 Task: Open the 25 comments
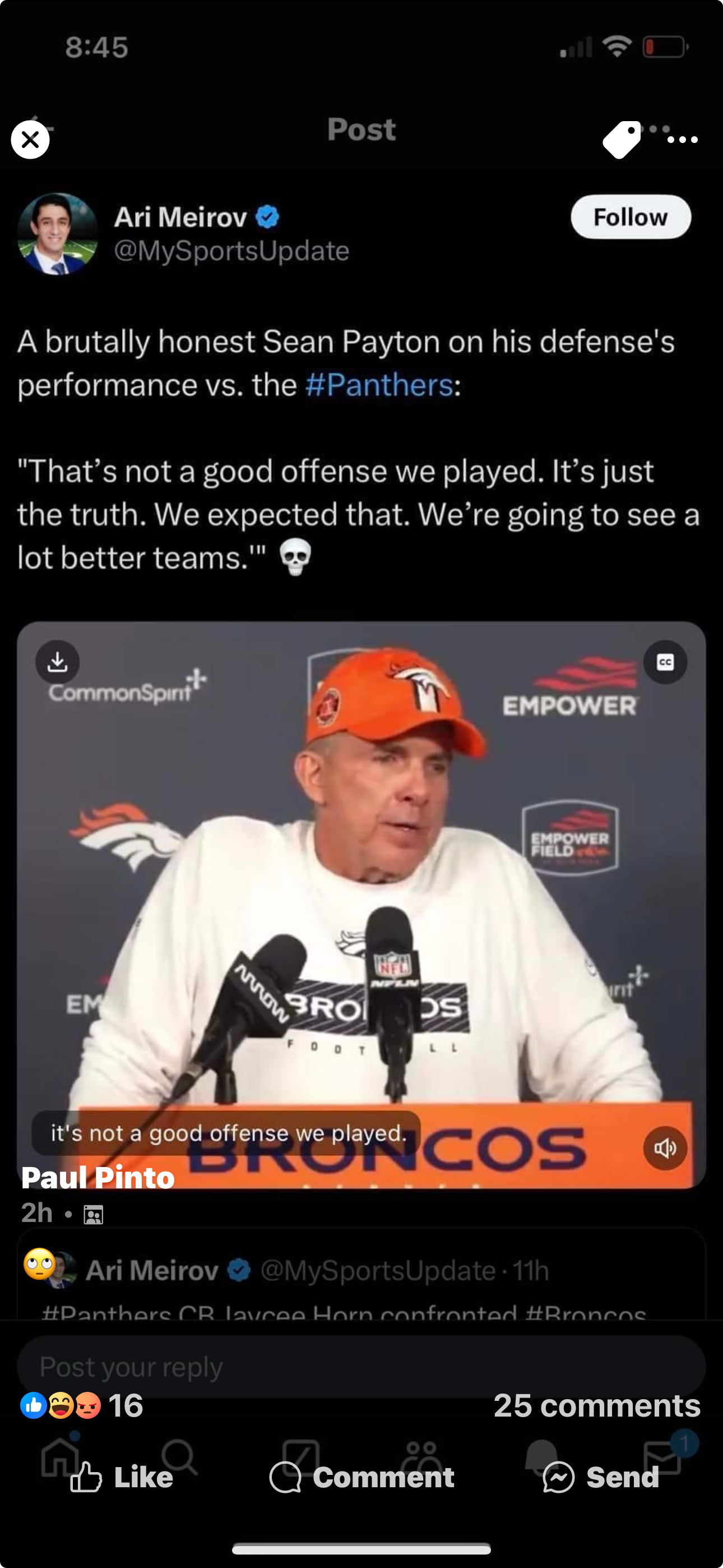point(596,1405)
